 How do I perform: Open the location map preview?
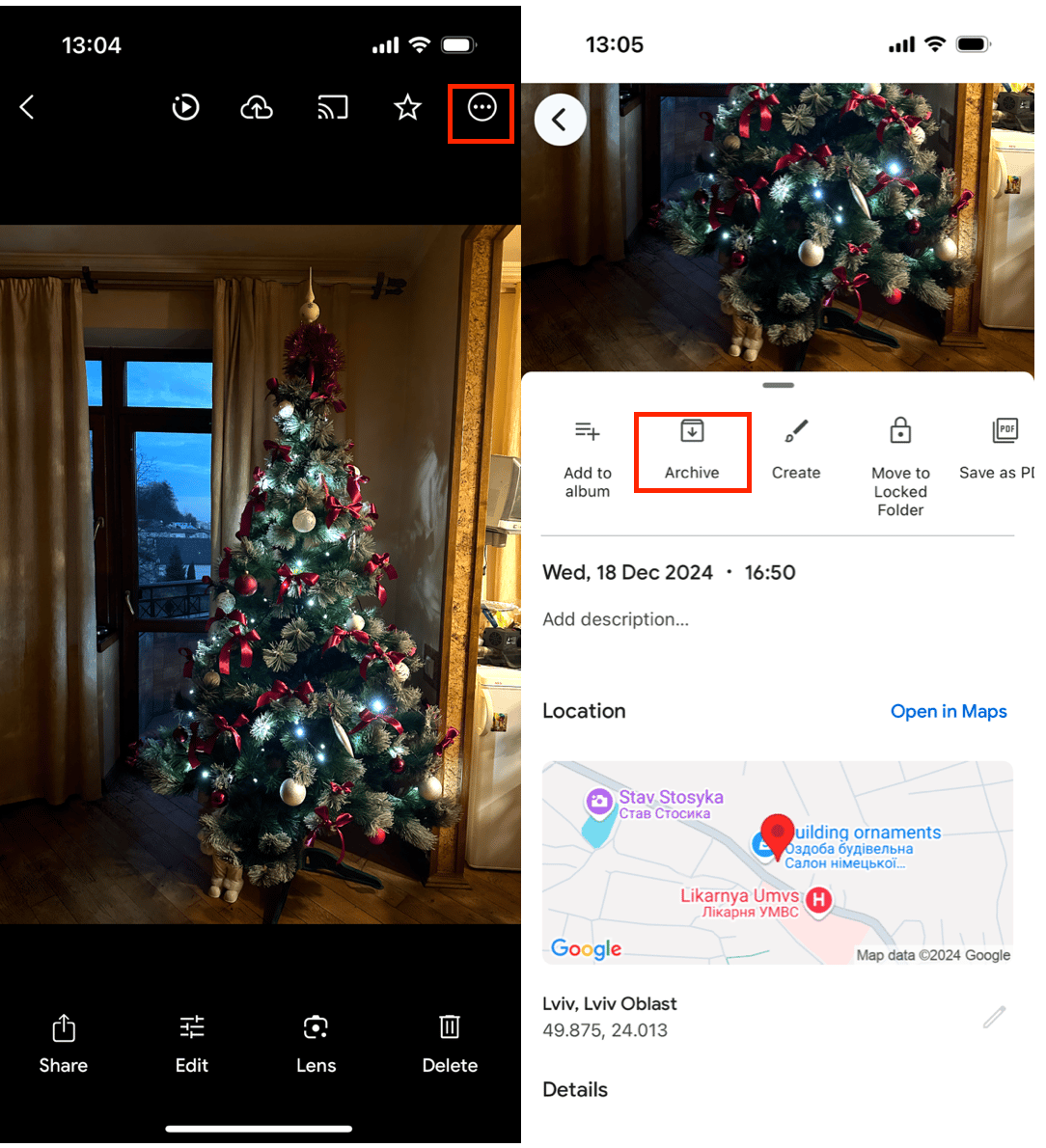pyautogui.click(x=777, y=862)
